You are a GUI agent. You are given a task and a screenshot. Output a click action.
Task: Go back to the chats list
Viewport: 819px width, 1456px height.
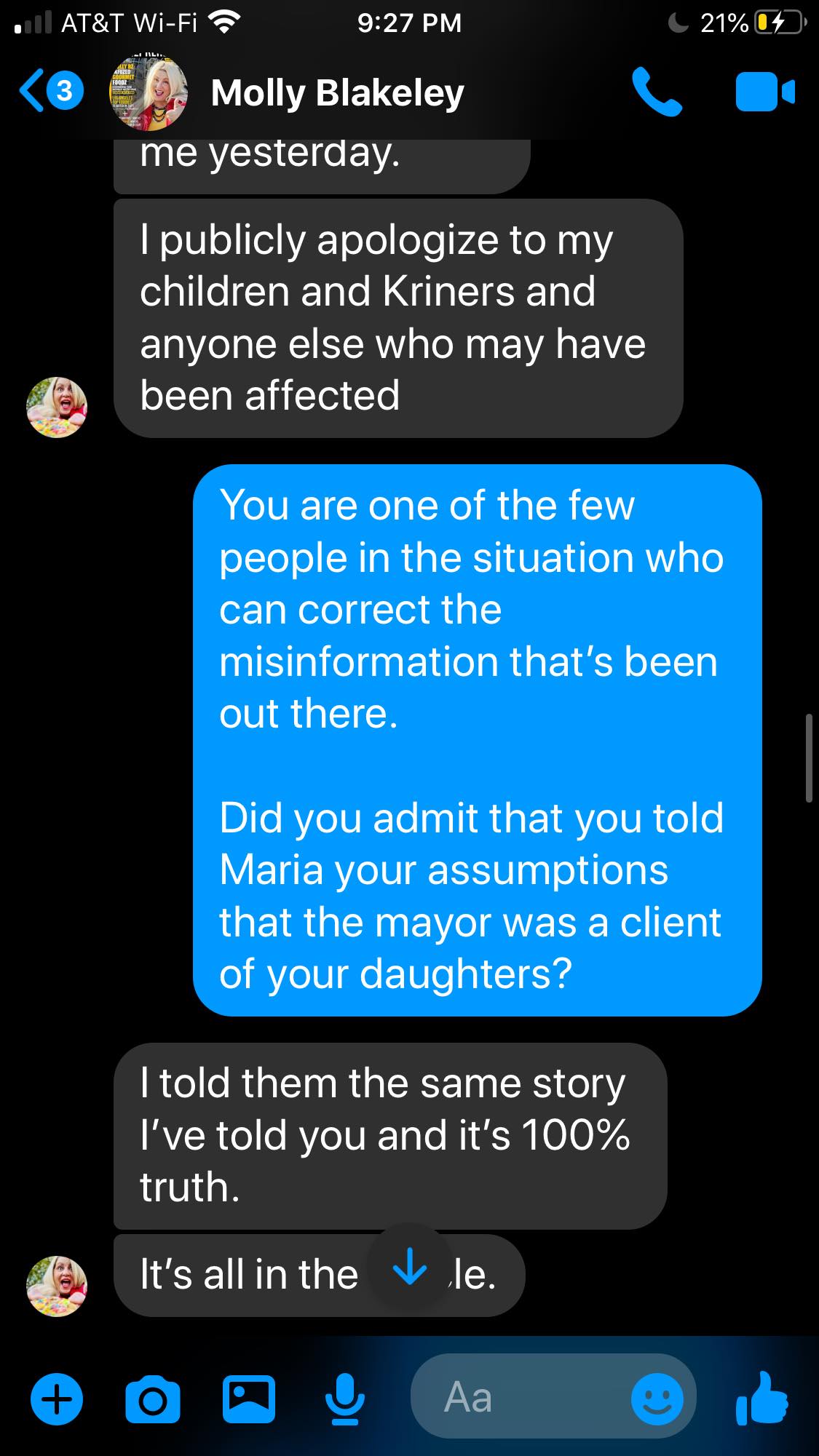(50, 92)
